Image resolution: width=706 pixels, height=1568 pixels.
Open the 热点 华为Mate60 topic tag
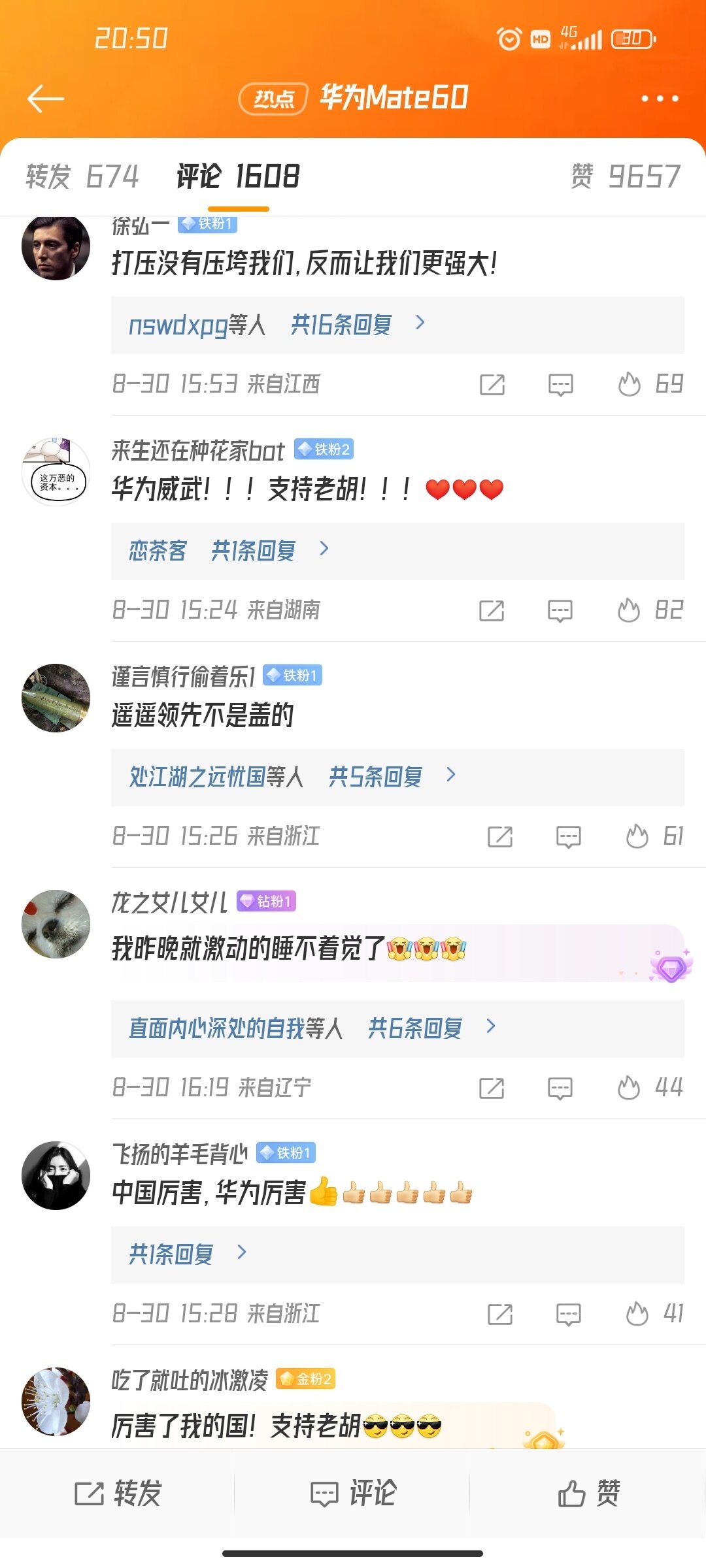(x=354, y=98)
